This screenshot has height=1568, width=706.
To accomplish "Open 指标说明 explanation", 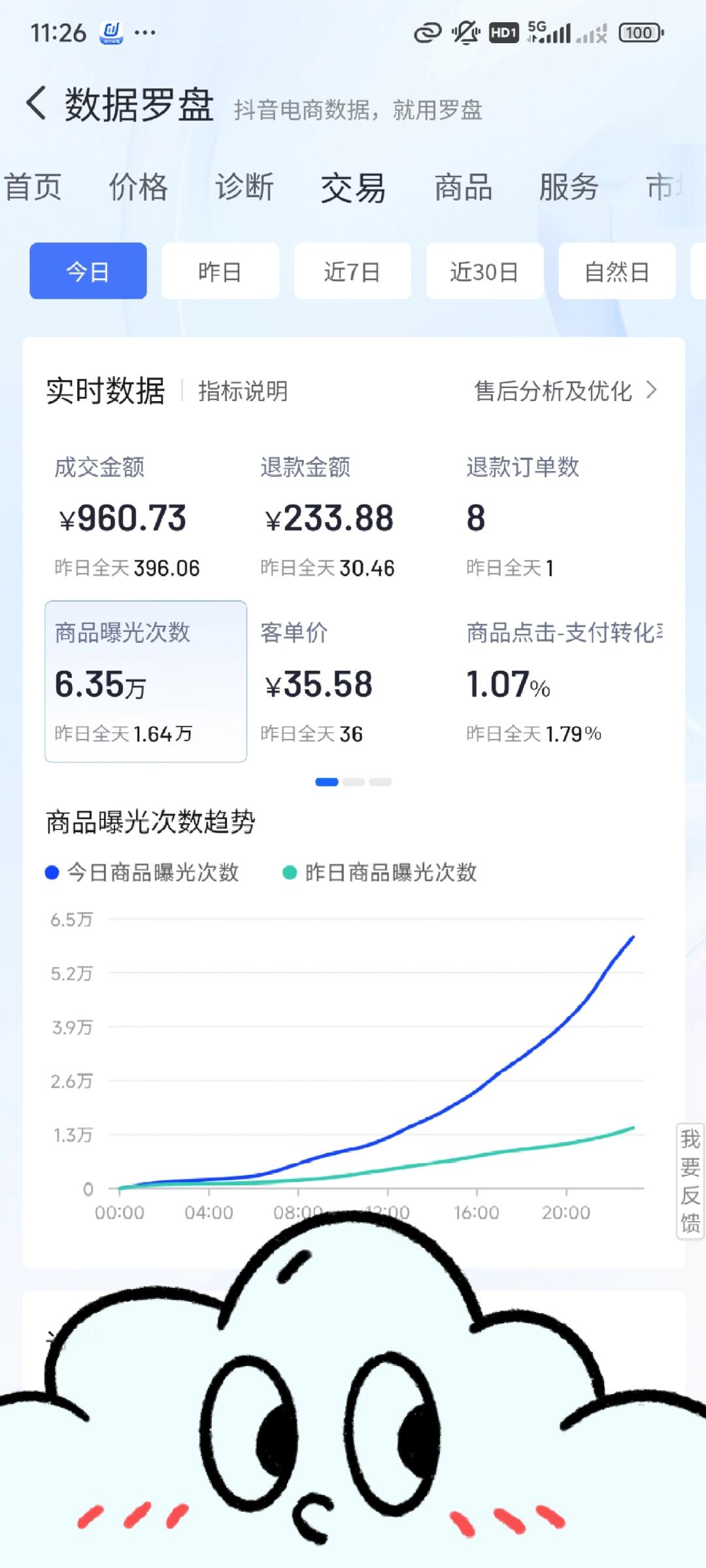I will click(x=243, y=391).
